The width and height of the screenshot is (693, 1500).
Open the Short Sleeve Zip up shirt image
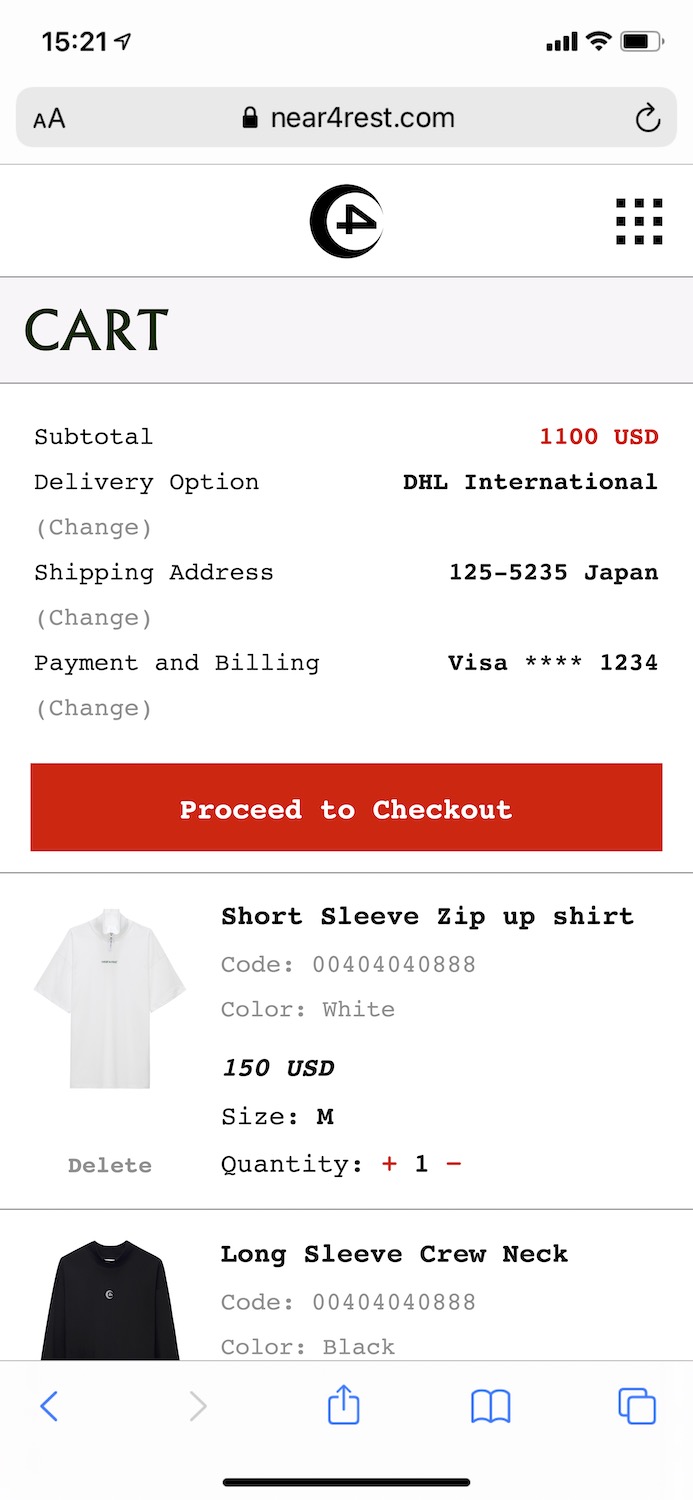(x=110, y=999)
